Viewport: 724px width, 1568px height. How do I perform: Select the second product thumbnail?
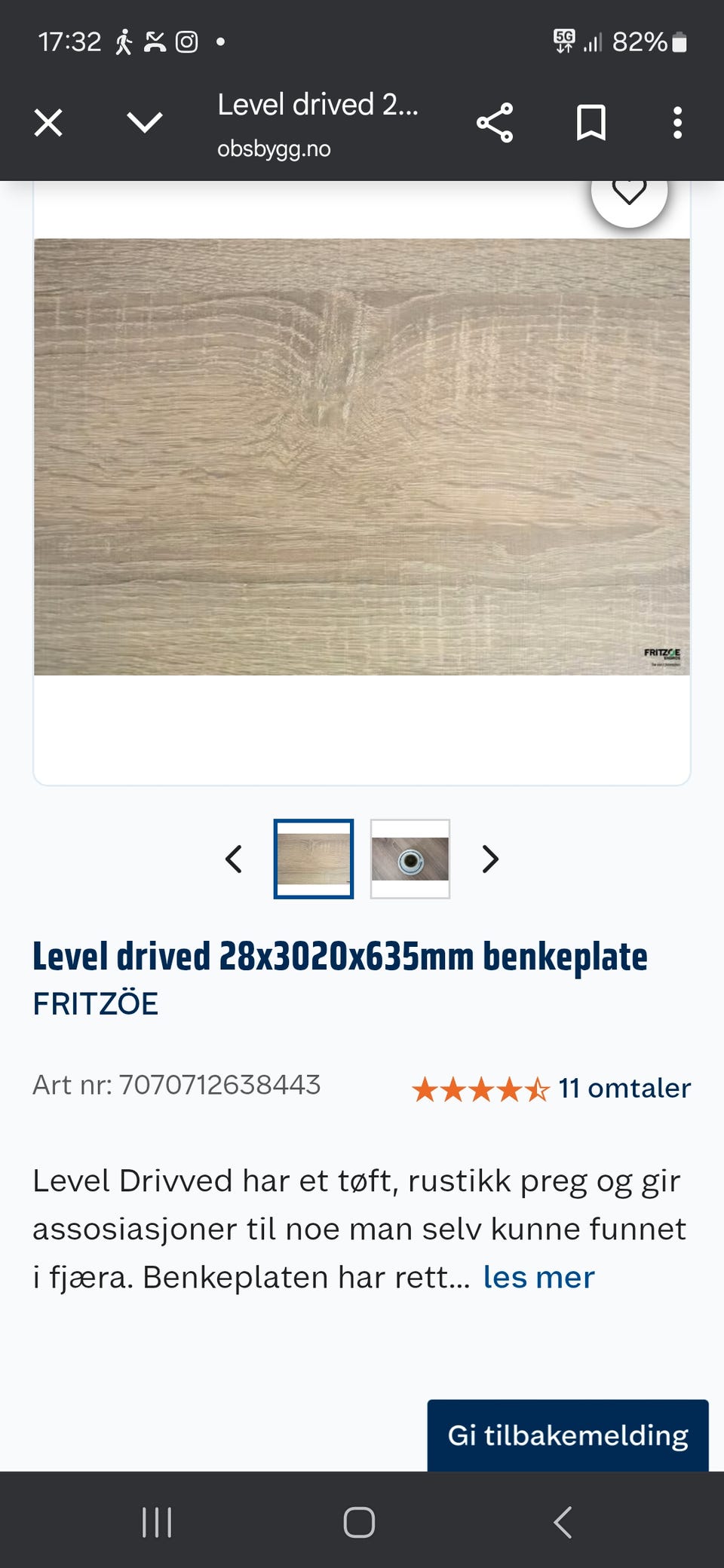[x=410, y=859]
